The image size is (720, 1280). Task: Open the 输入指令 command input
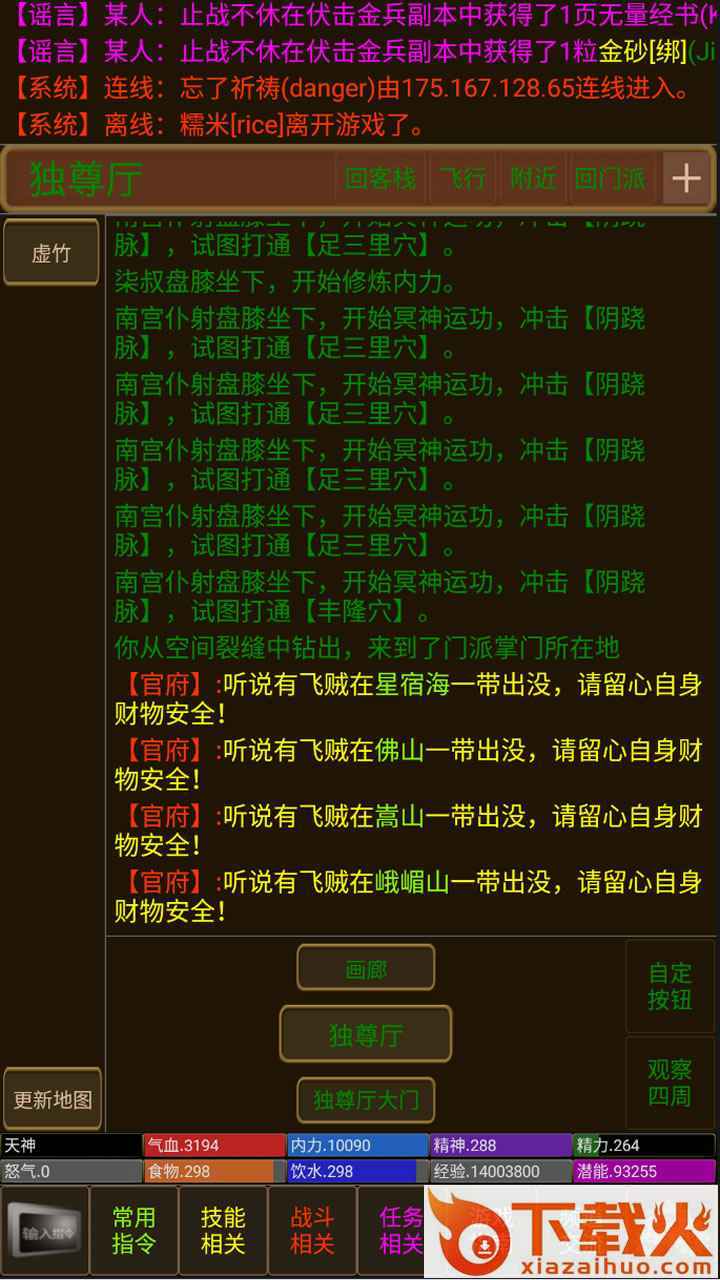44,1231
